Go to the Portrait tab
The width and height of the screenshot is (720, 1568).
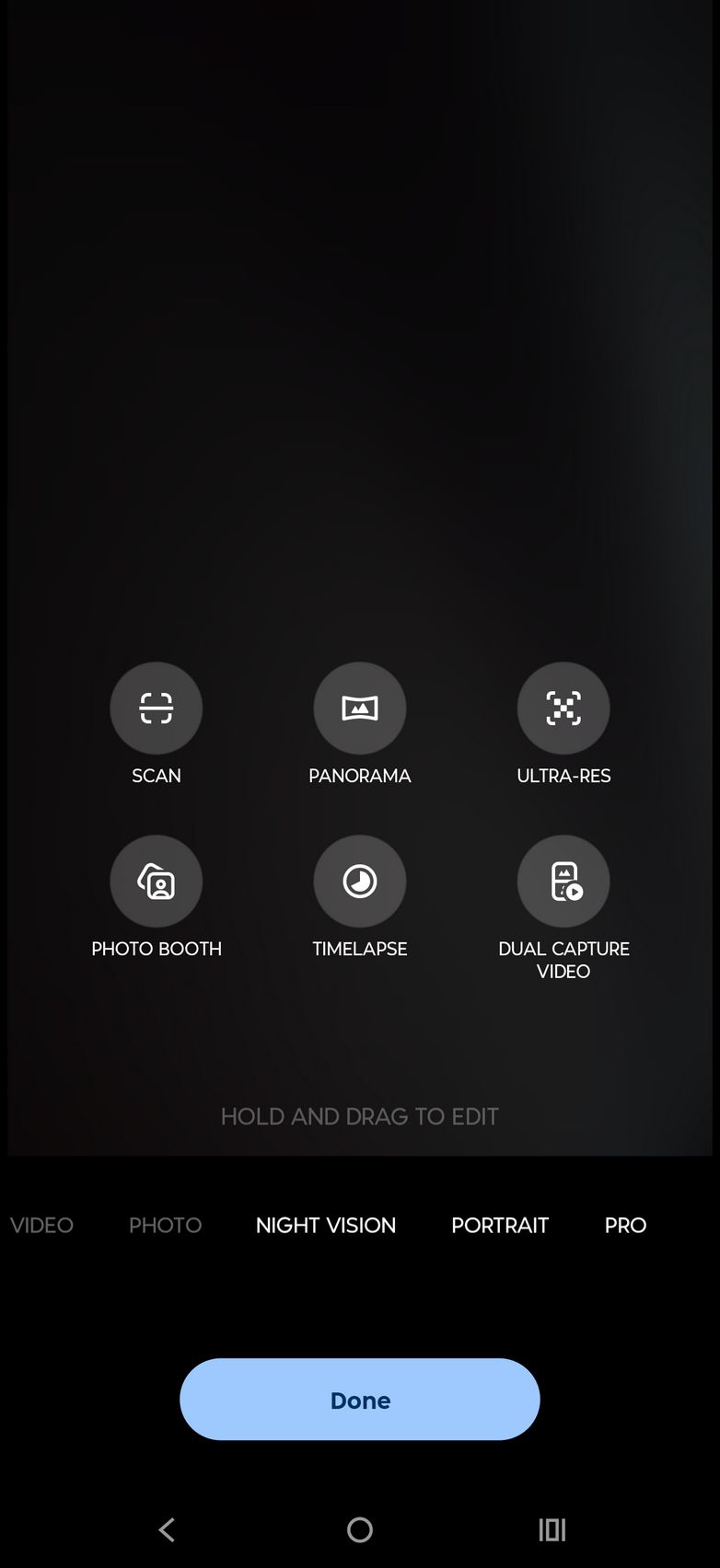500,1225
